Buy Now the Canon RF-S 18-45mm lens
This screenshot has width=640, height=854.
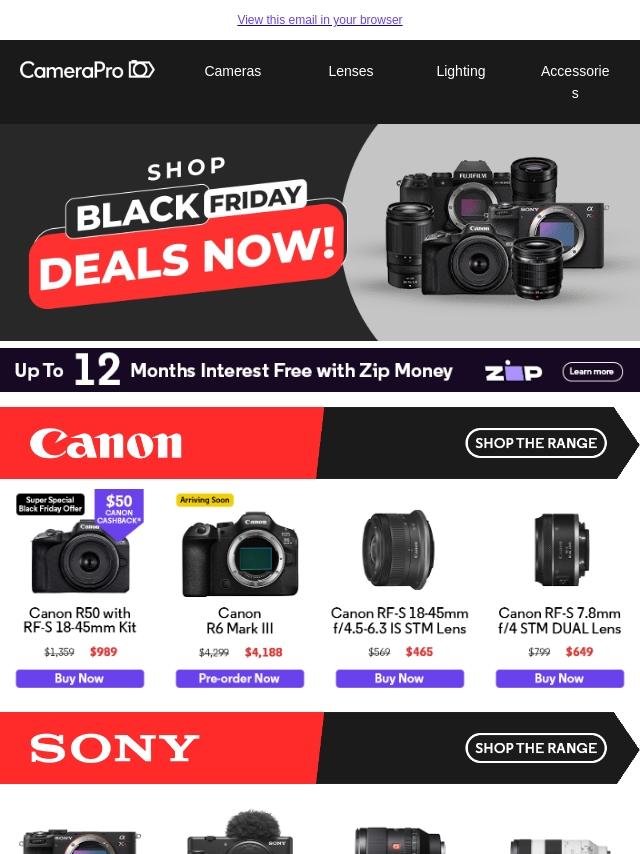pyautogui.click(x=400, y=679)
